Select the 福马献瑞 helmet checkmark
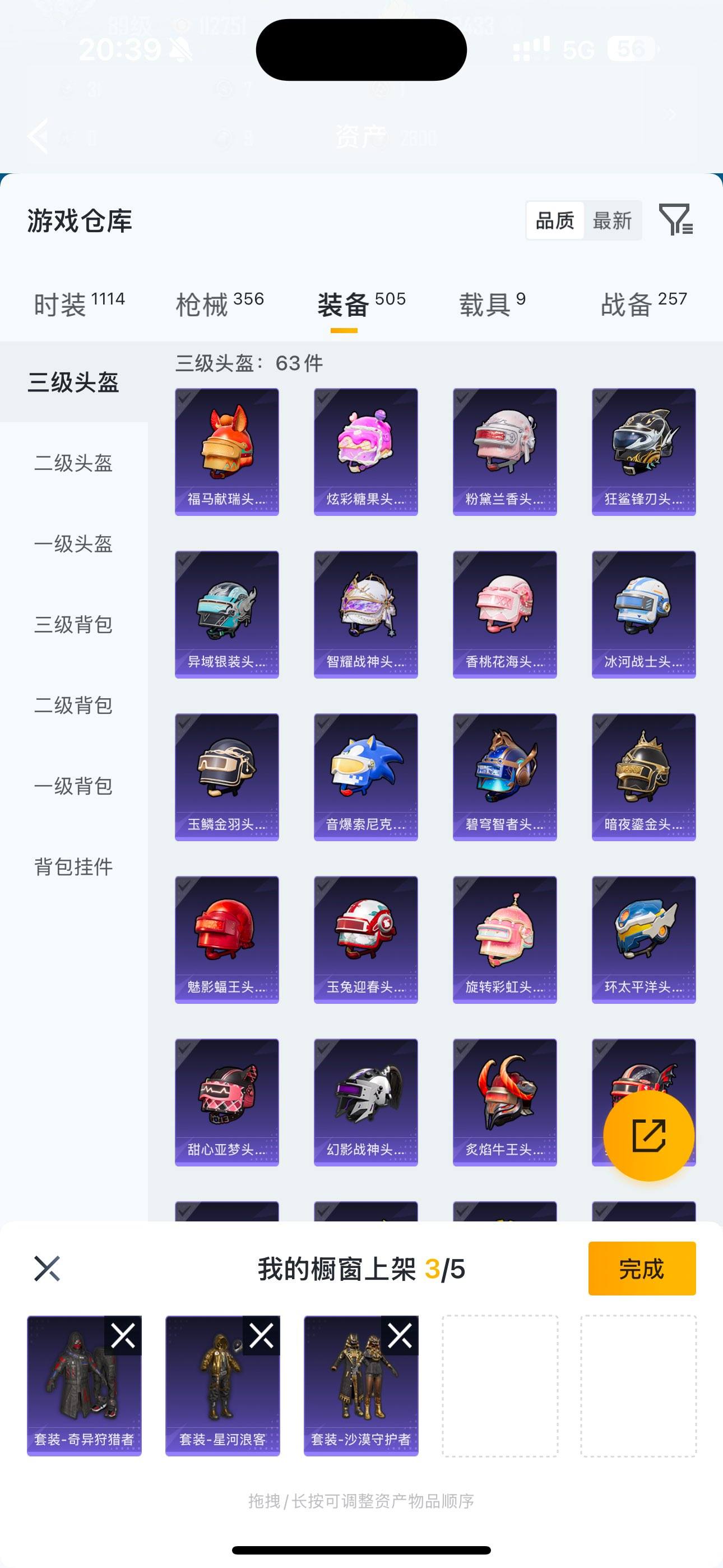723x1568 pixels. [185, 397]
